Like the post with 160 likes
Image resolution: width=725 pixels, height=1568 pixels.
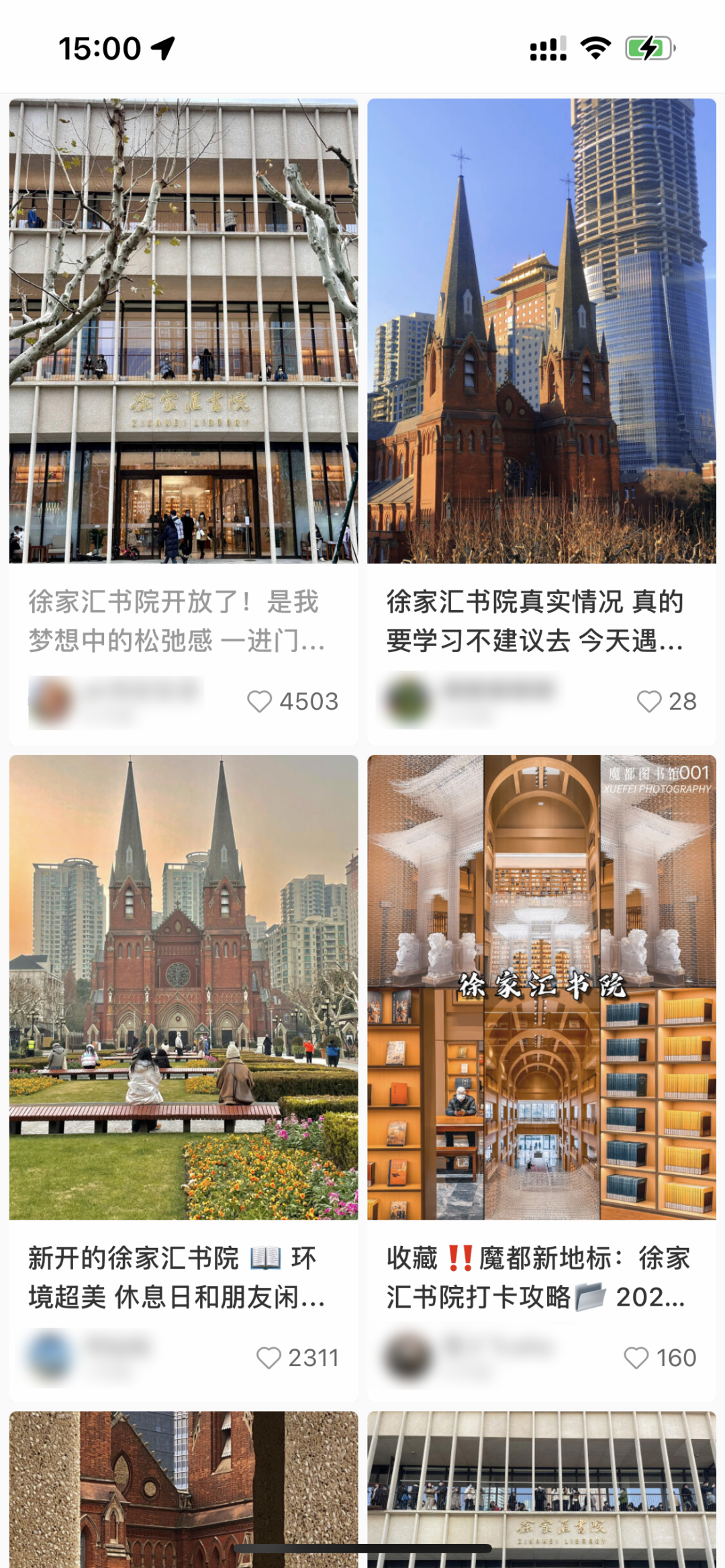click(x=636, y=1357)
